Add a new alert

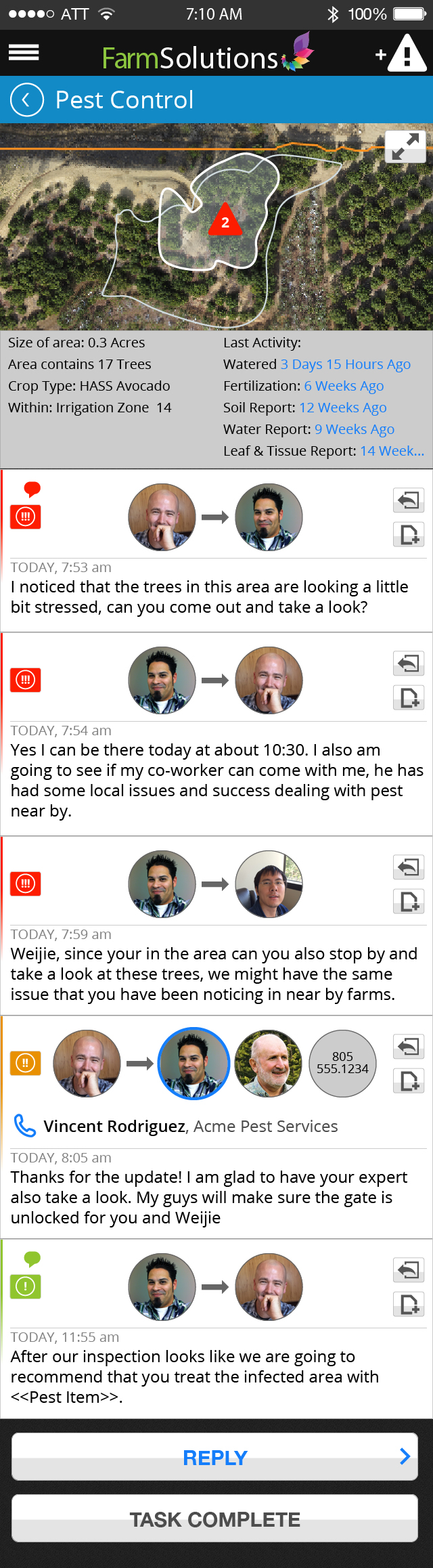tap(401, 54)
